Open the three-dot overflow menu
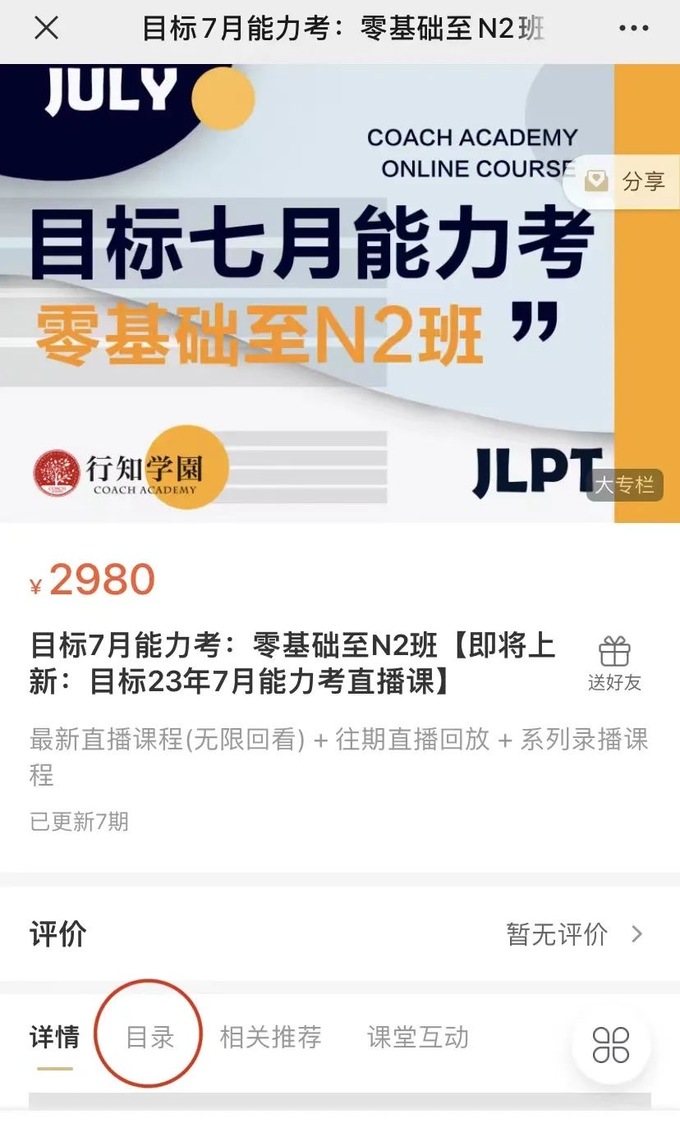 click(x=634, y=28)
